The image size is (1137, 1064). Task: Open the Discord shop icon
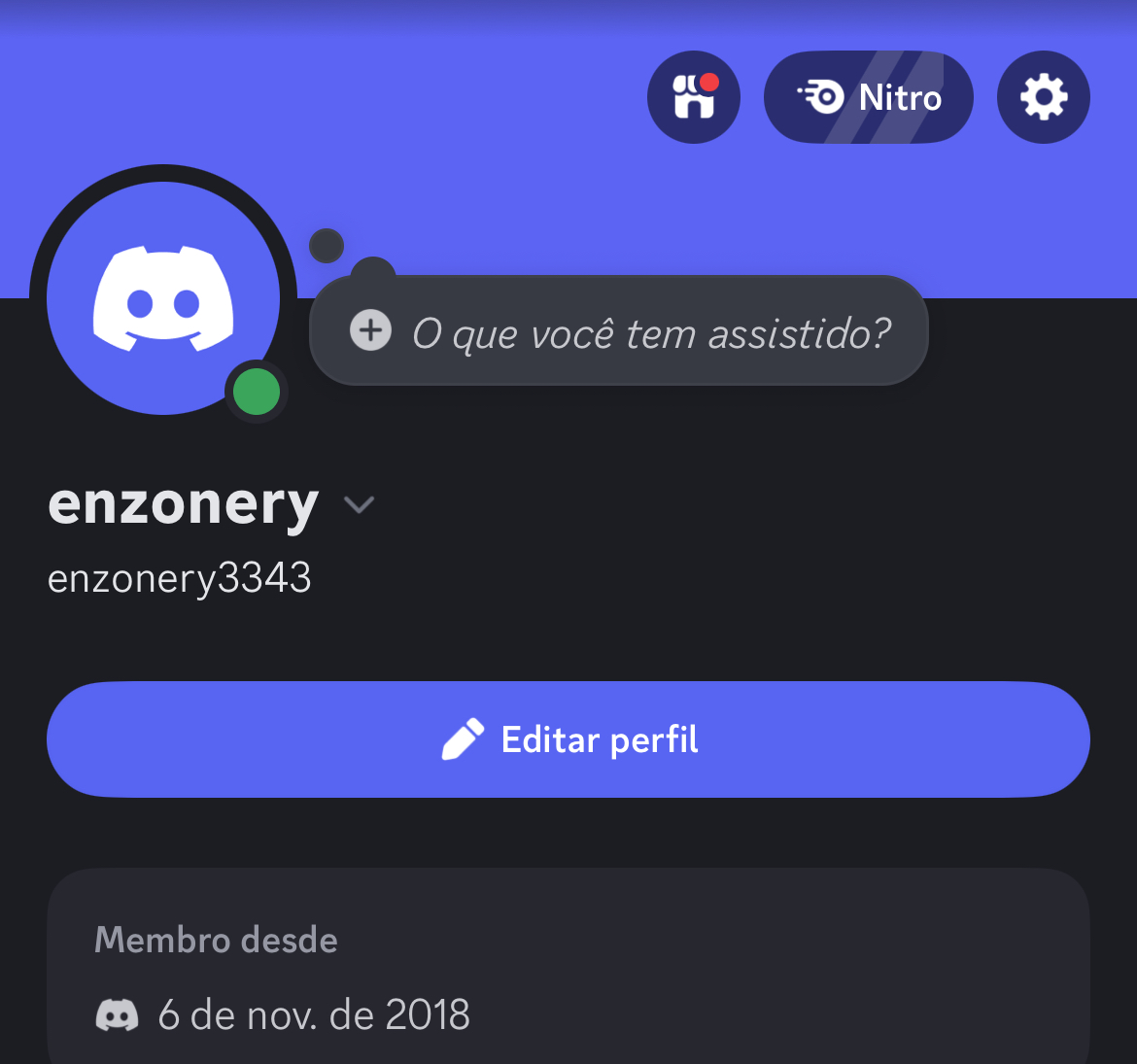click(694, 97)
